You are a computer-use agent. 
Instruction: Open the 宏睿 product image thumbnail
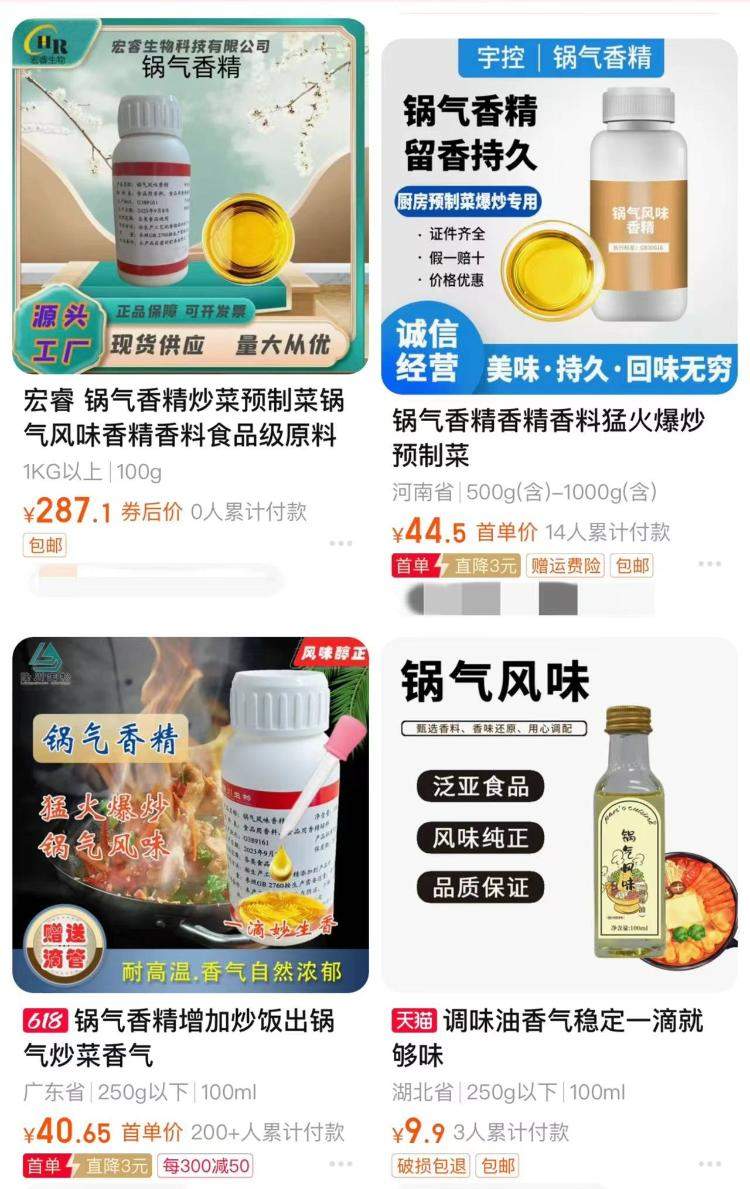point(188,190)
